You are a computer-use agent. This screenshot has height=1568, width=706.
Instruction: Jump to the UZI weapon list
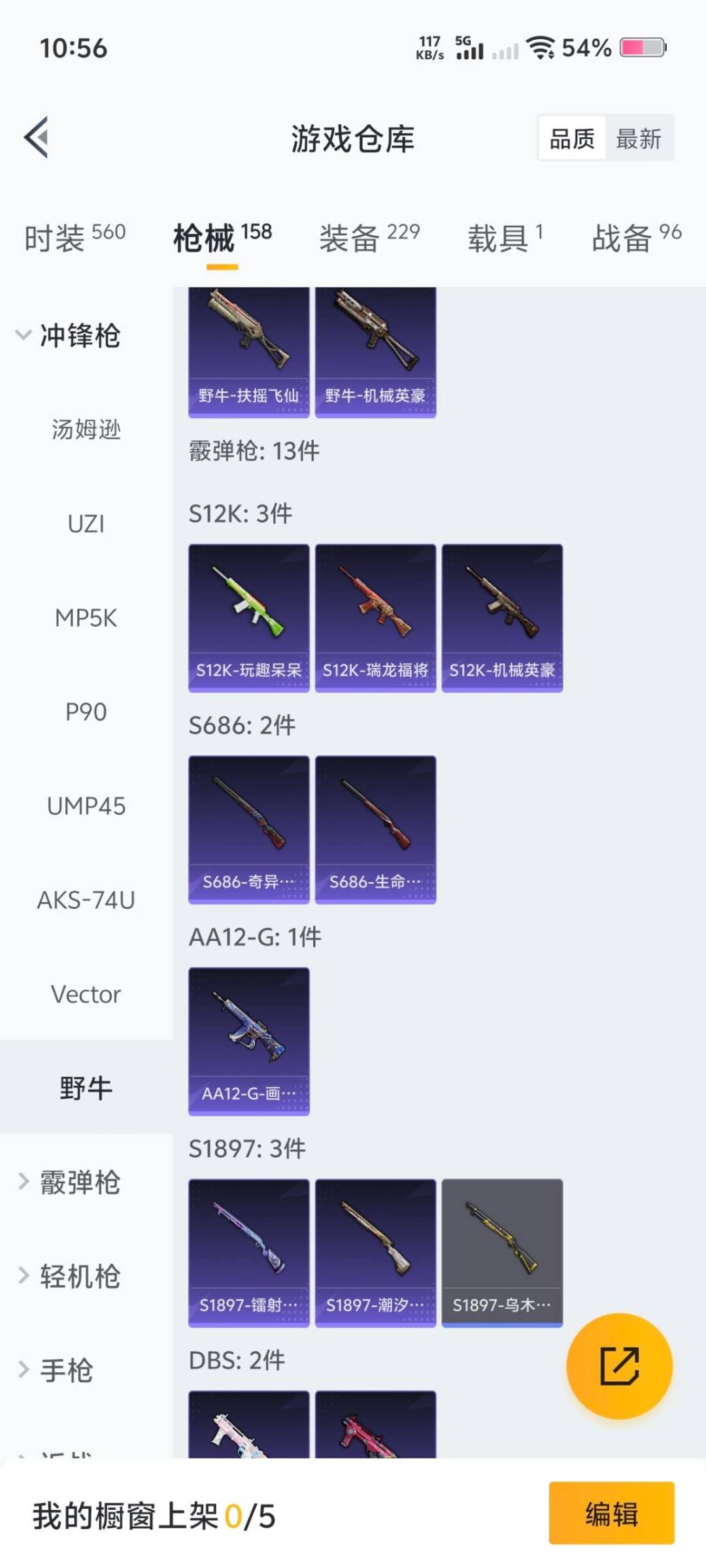click(86, 524)
